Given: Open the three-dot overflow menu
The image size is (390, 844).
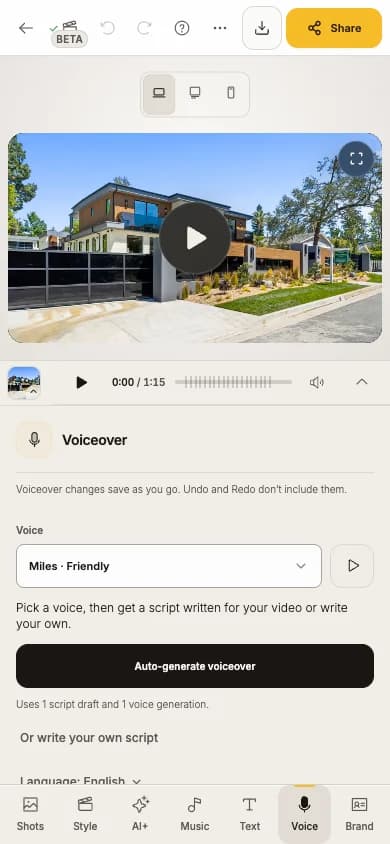Looking at the screenshot, I should [219, 28].
